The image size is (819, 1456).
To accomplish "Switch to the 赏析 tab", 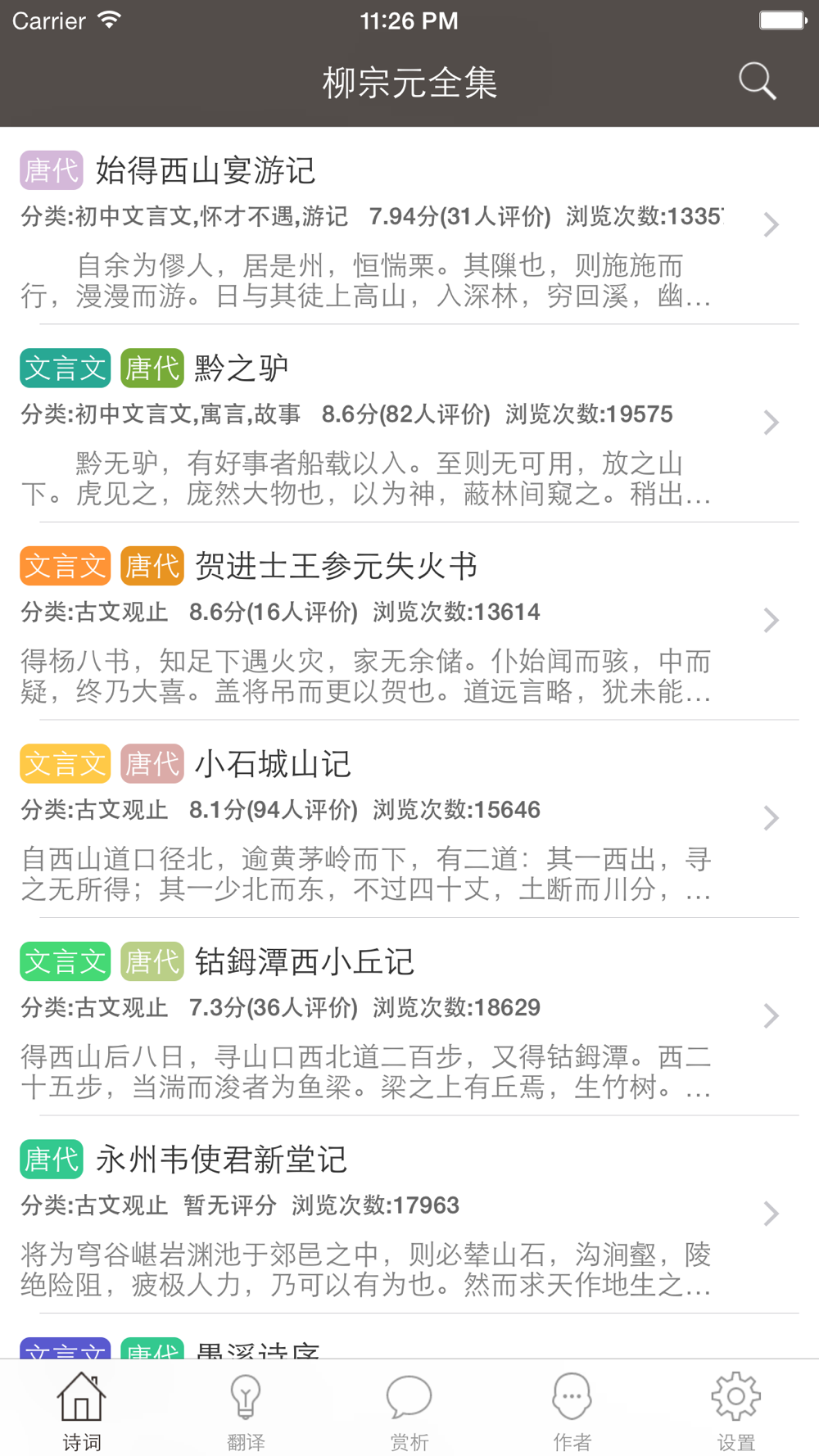I will tap(409, 1409).
